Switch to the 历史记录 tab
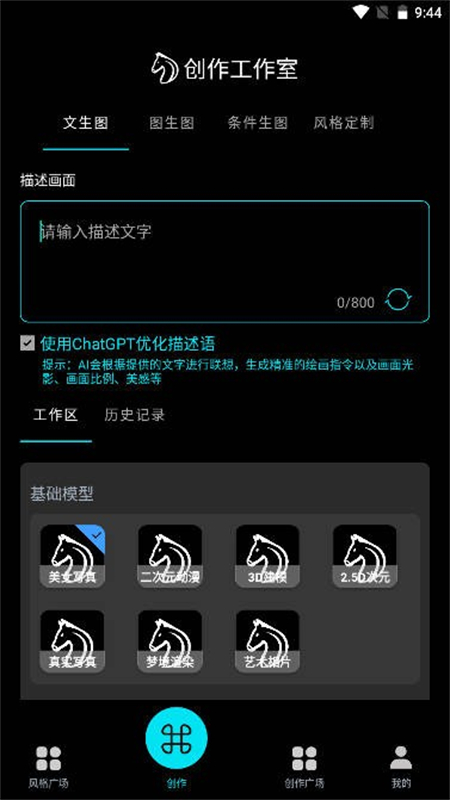The image size is (450, 800). (135, 415)
